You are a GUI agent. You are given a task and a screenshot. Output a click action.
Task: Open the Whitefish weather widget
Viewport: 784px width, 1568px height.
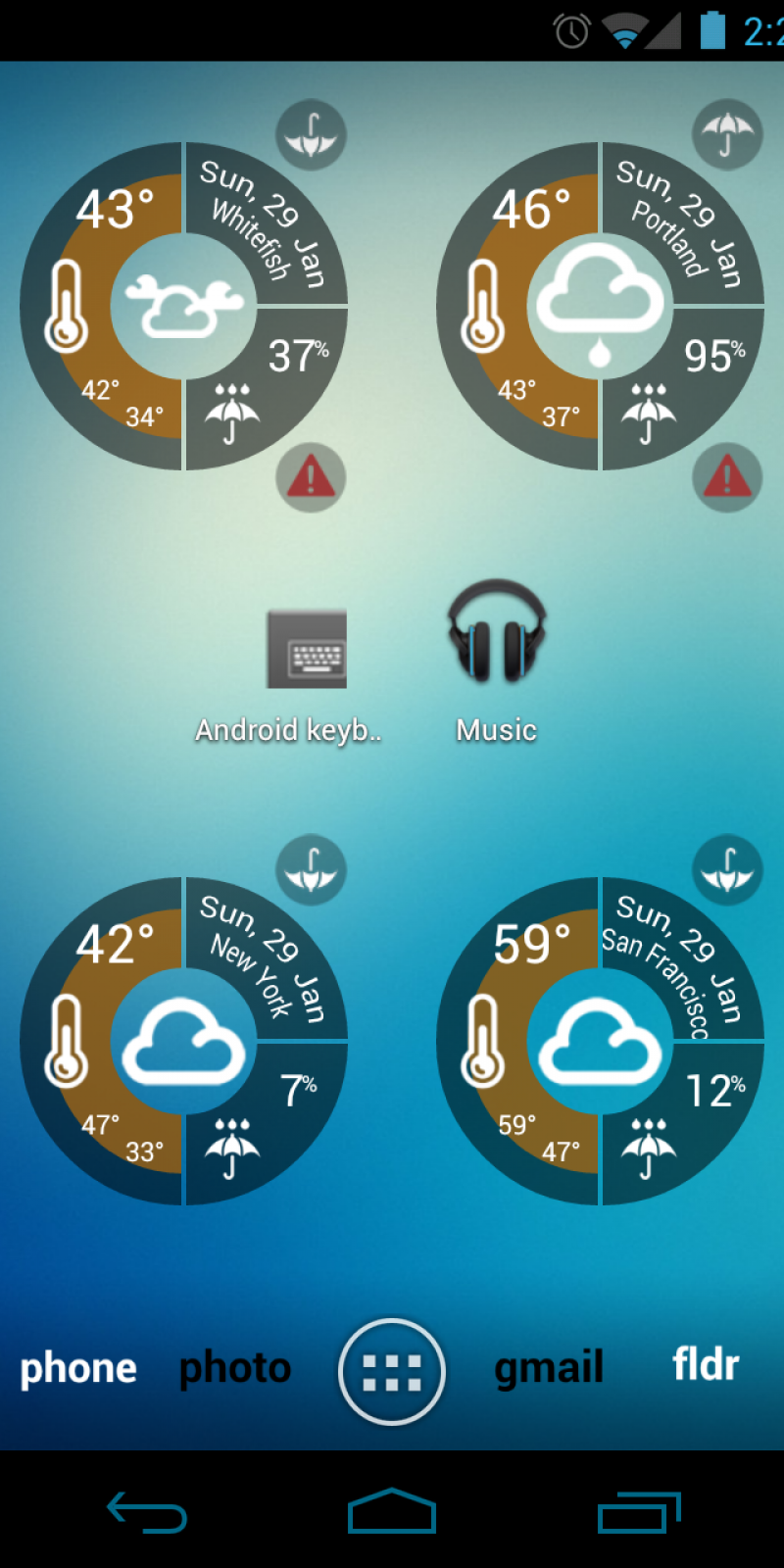click(x=183, y=306)
